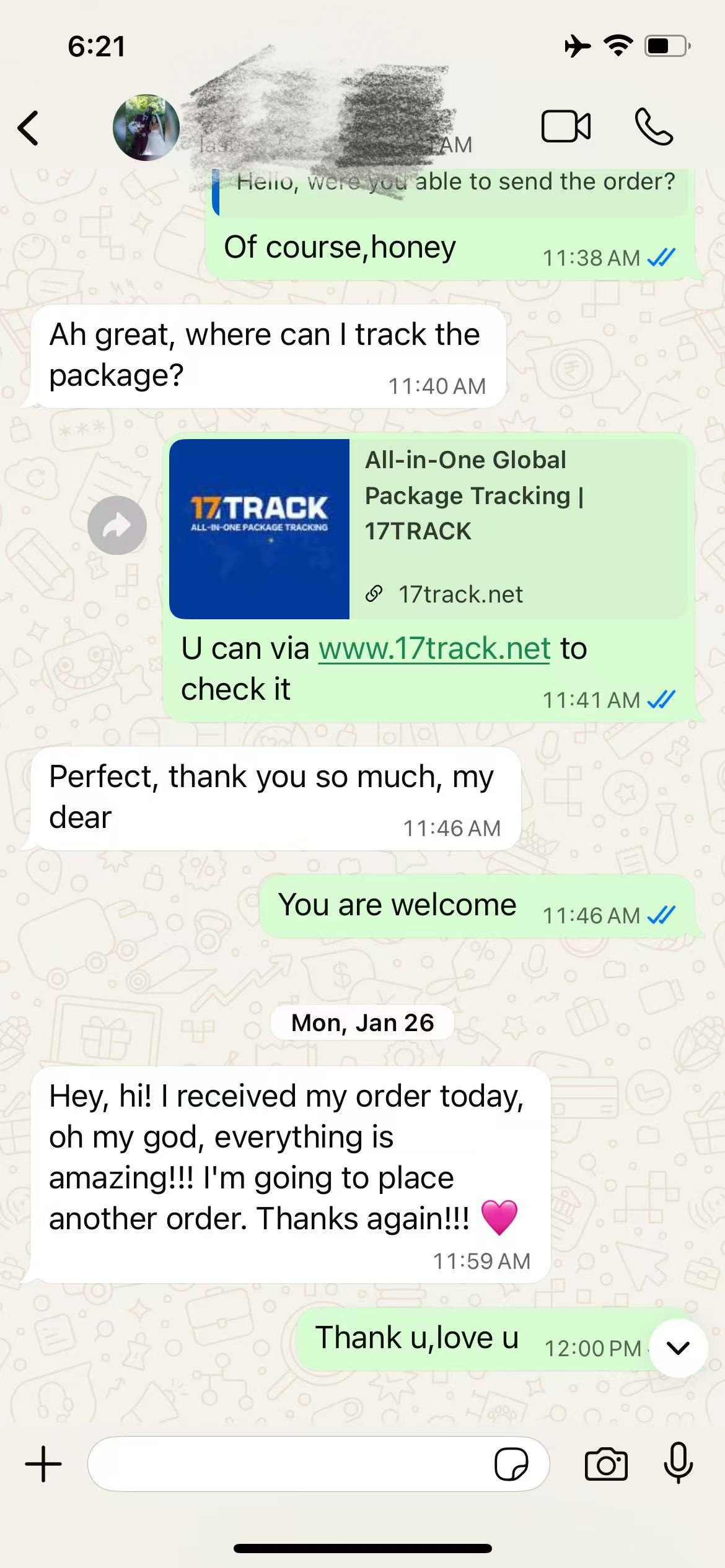Go back to the chats list
725x1568 pixels.
click(29, 128)
